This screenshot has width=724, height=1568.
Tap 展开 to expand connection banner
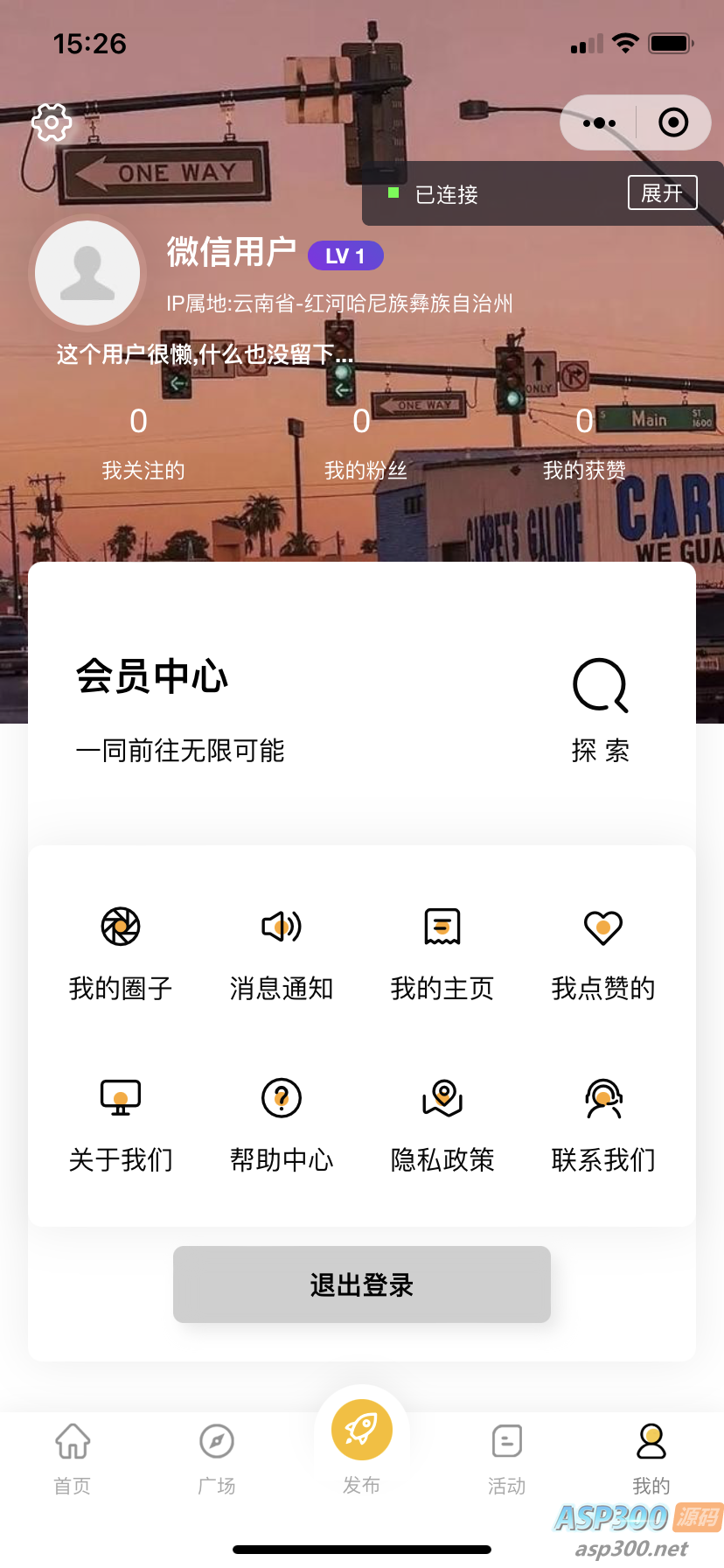click(662, 192)
